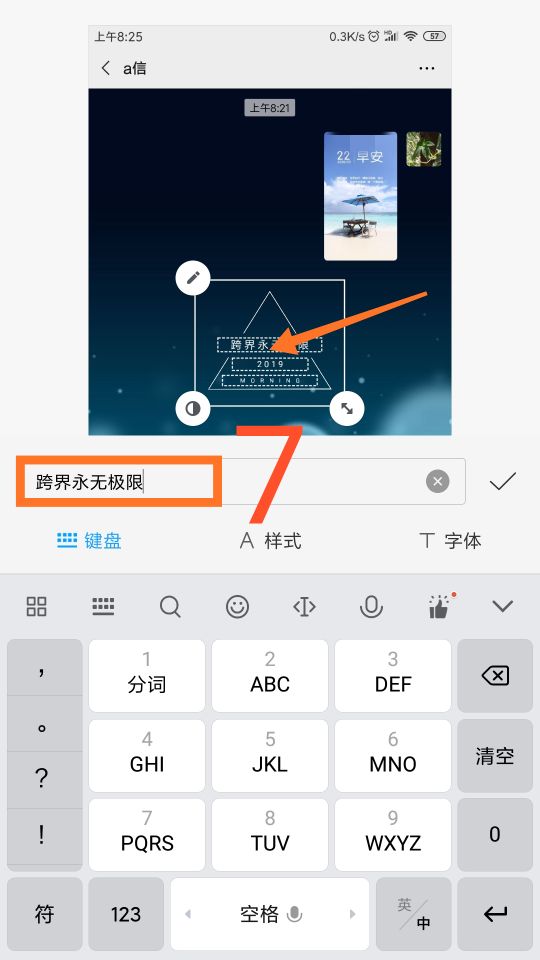This screenshot has width=540, height=960.
Task: Switch to the 键盘 tab
Action: coord(89,541)
